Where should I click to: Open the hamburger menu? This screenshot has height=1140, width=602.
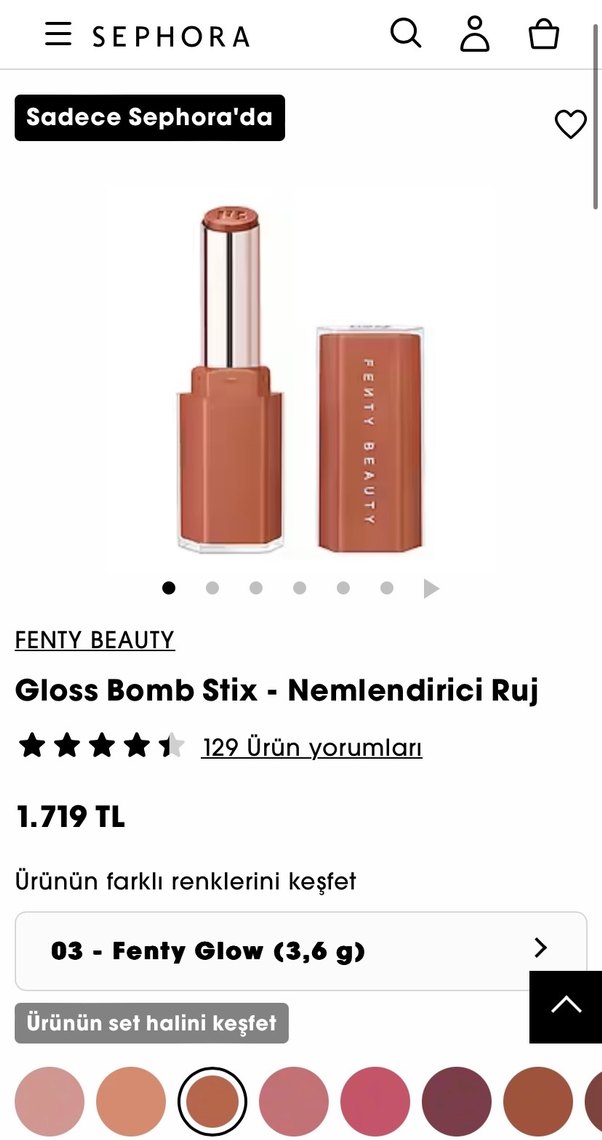click(x=58, y=35)
